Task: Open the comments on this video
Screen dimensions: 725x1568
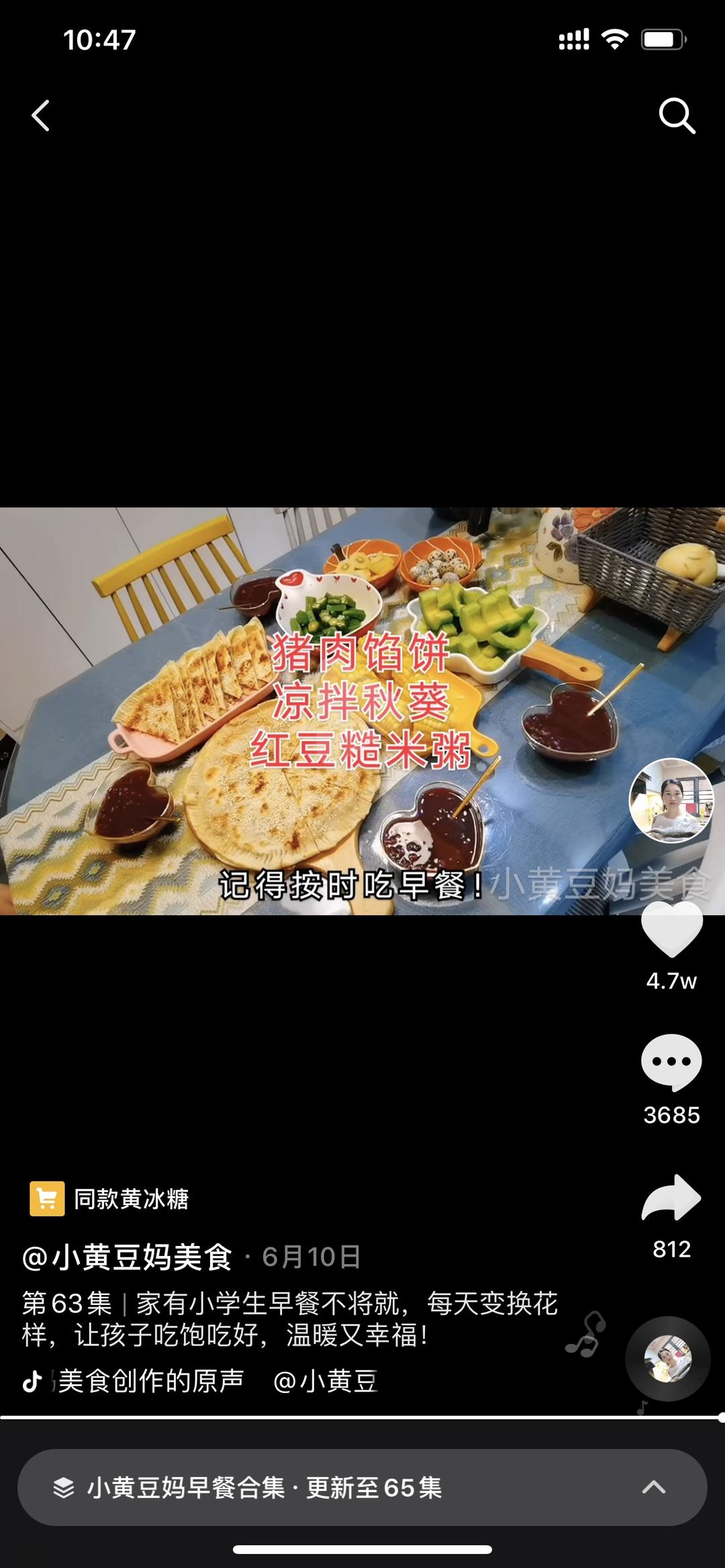Action: [x=671, y=1062]
